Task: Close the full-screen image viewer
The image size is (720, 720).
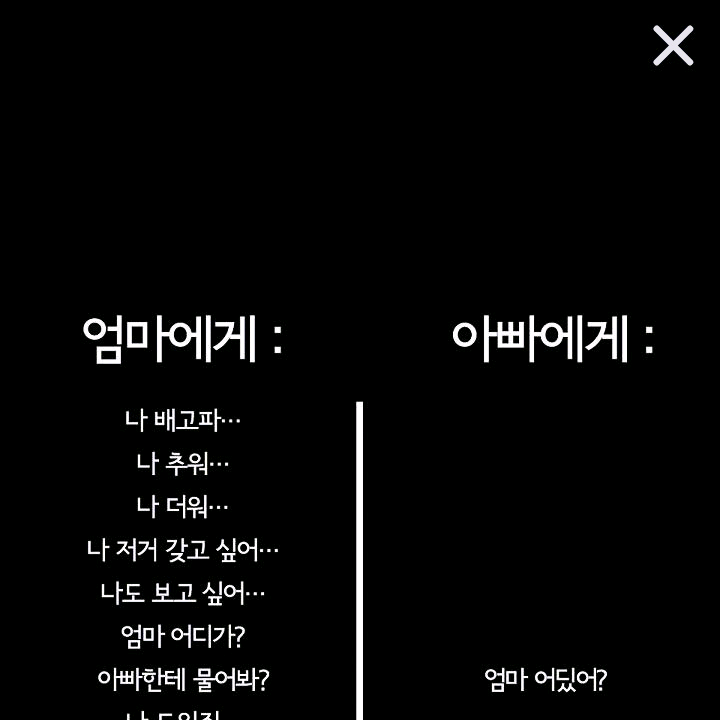Action: (x=673, y=46)
